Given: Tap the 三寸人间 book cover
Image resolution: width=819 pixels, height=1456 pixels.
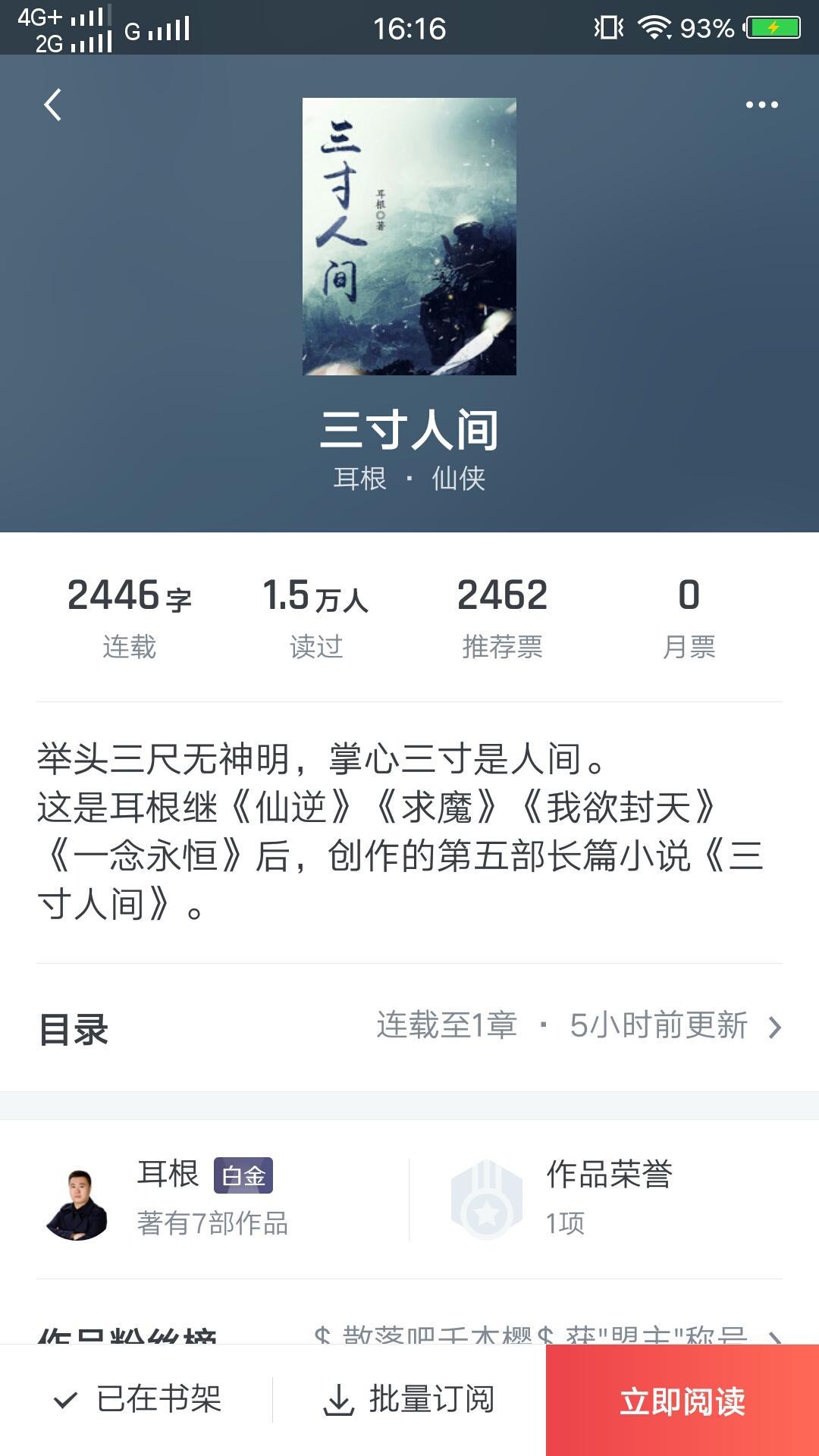Looking at the screenshot, I should pyautogui.click(x=409, y=237).
